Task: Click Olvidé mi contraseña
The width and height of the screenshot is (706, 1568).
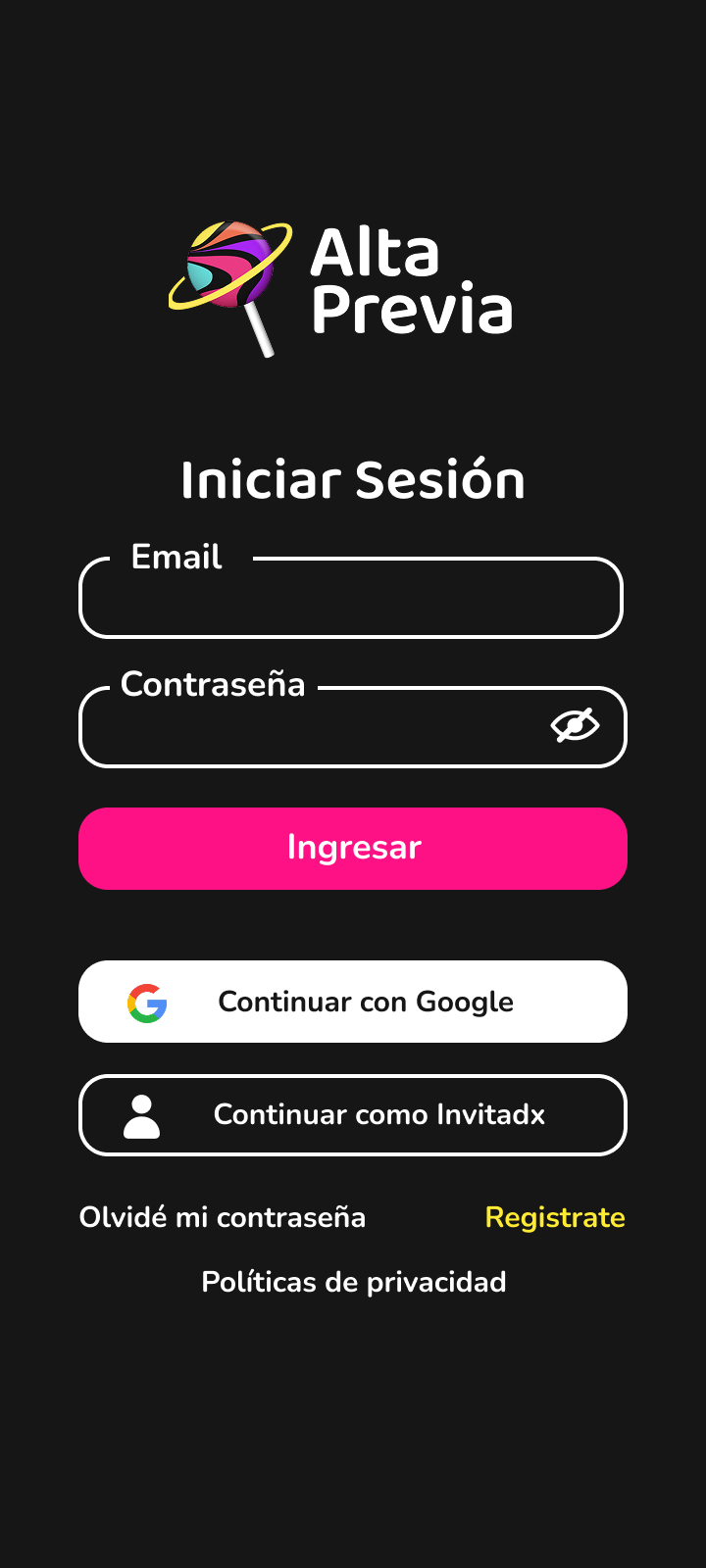Action: pyautogui.click(x=222, y=1217)
